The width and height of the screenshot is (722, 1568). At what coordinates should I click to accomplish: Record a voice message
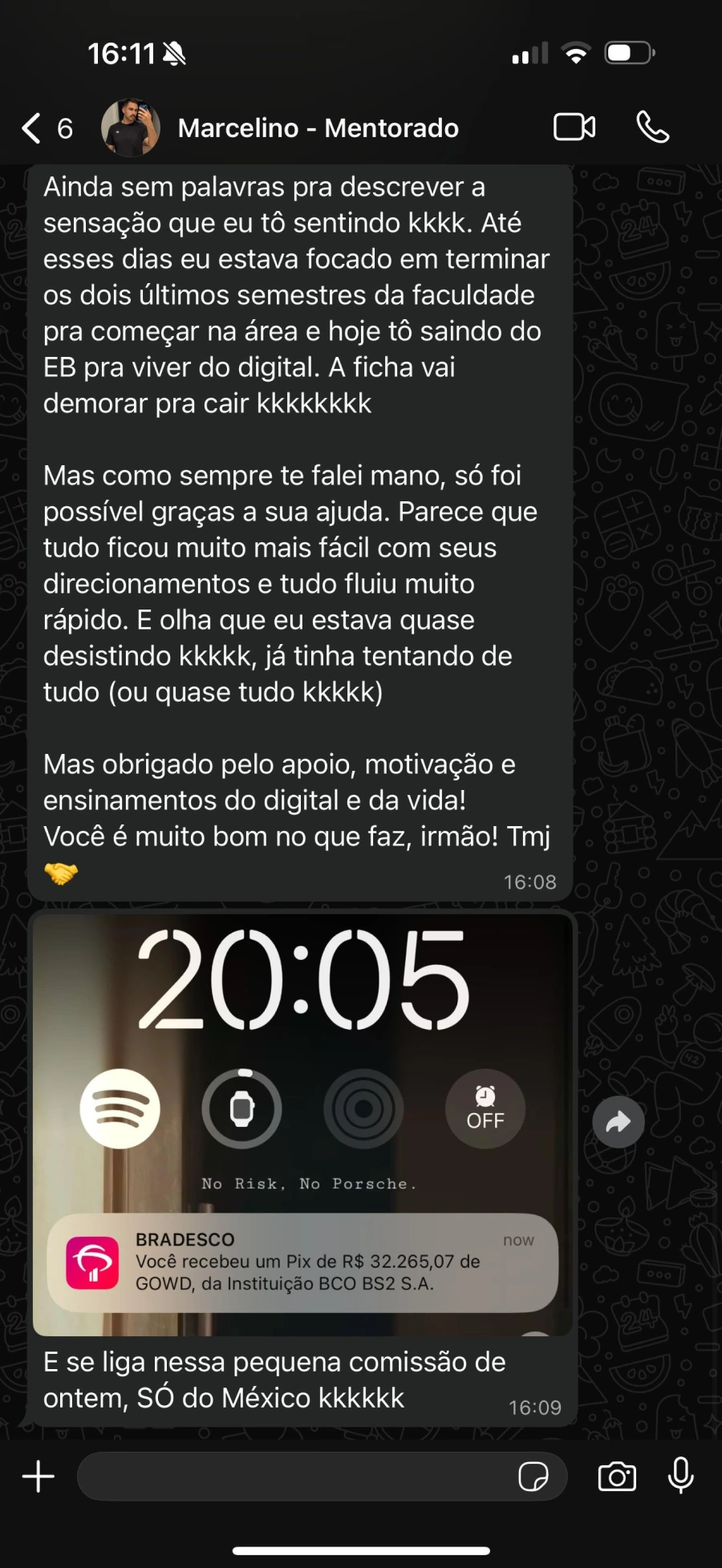(x=680, y=1477)
